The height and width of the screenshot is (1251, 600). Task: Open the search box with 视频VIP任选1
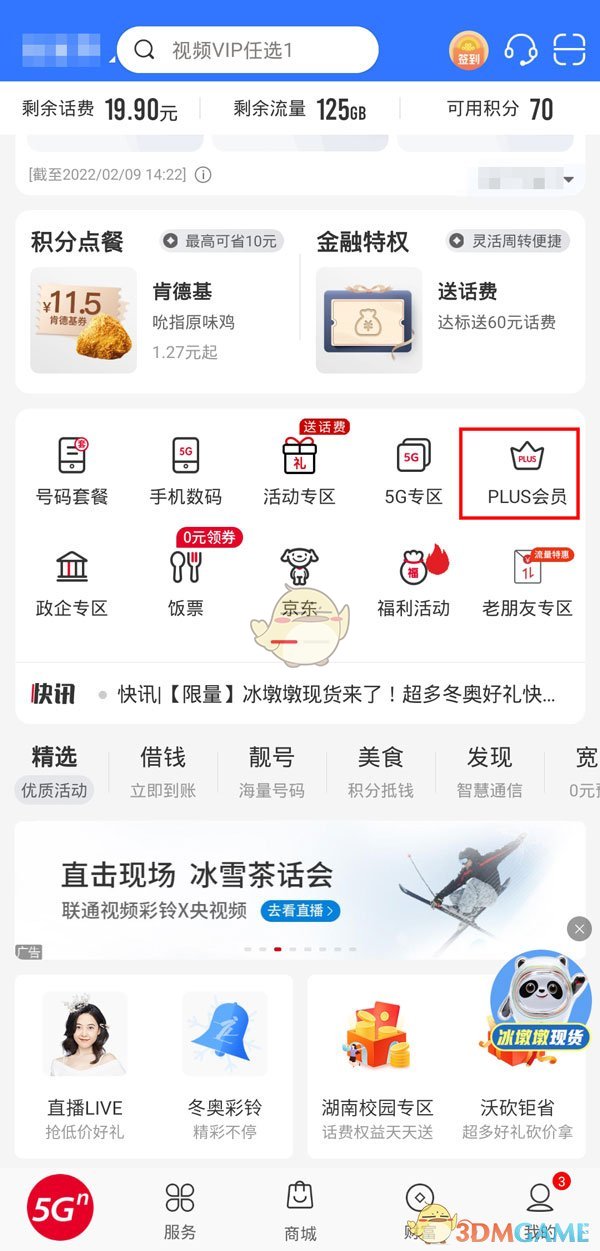click(247, 50)
